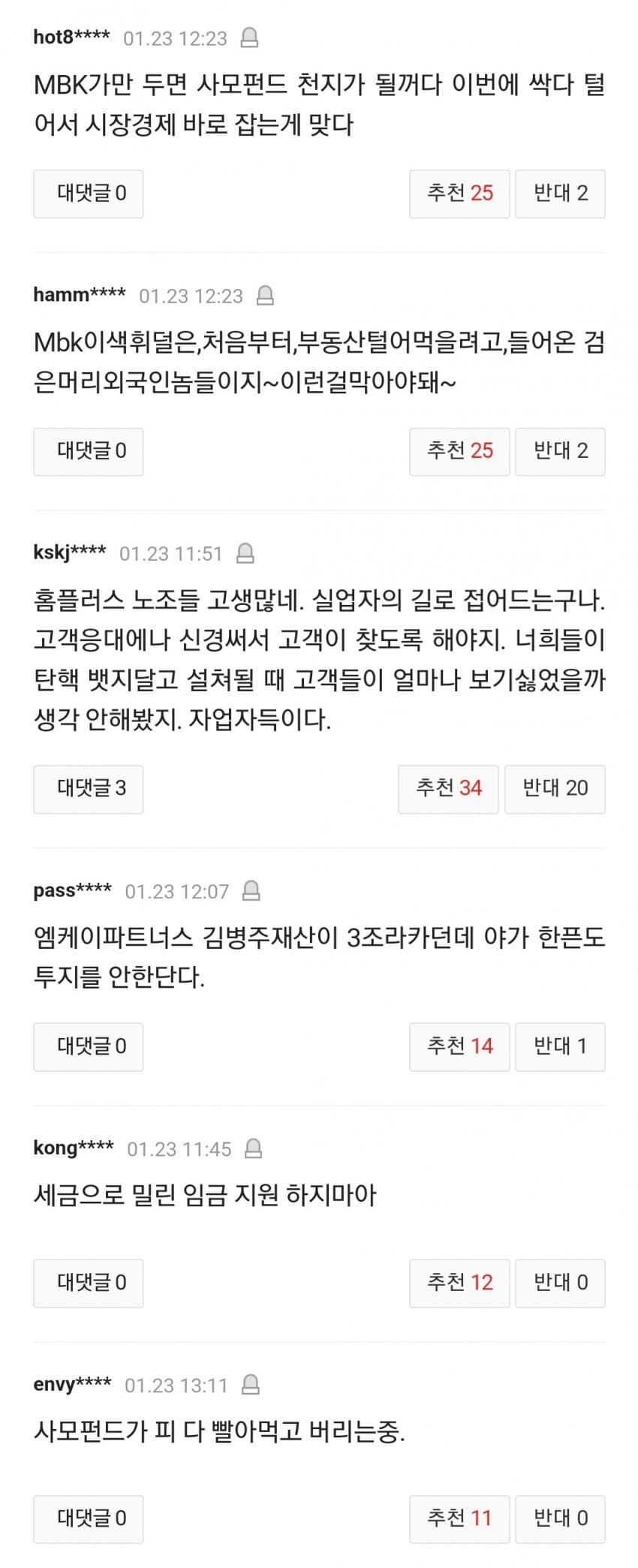The width and height of the screenshot is (638, 1568).
Task: Downvote envy's comment
Action: pos(560,1518)
